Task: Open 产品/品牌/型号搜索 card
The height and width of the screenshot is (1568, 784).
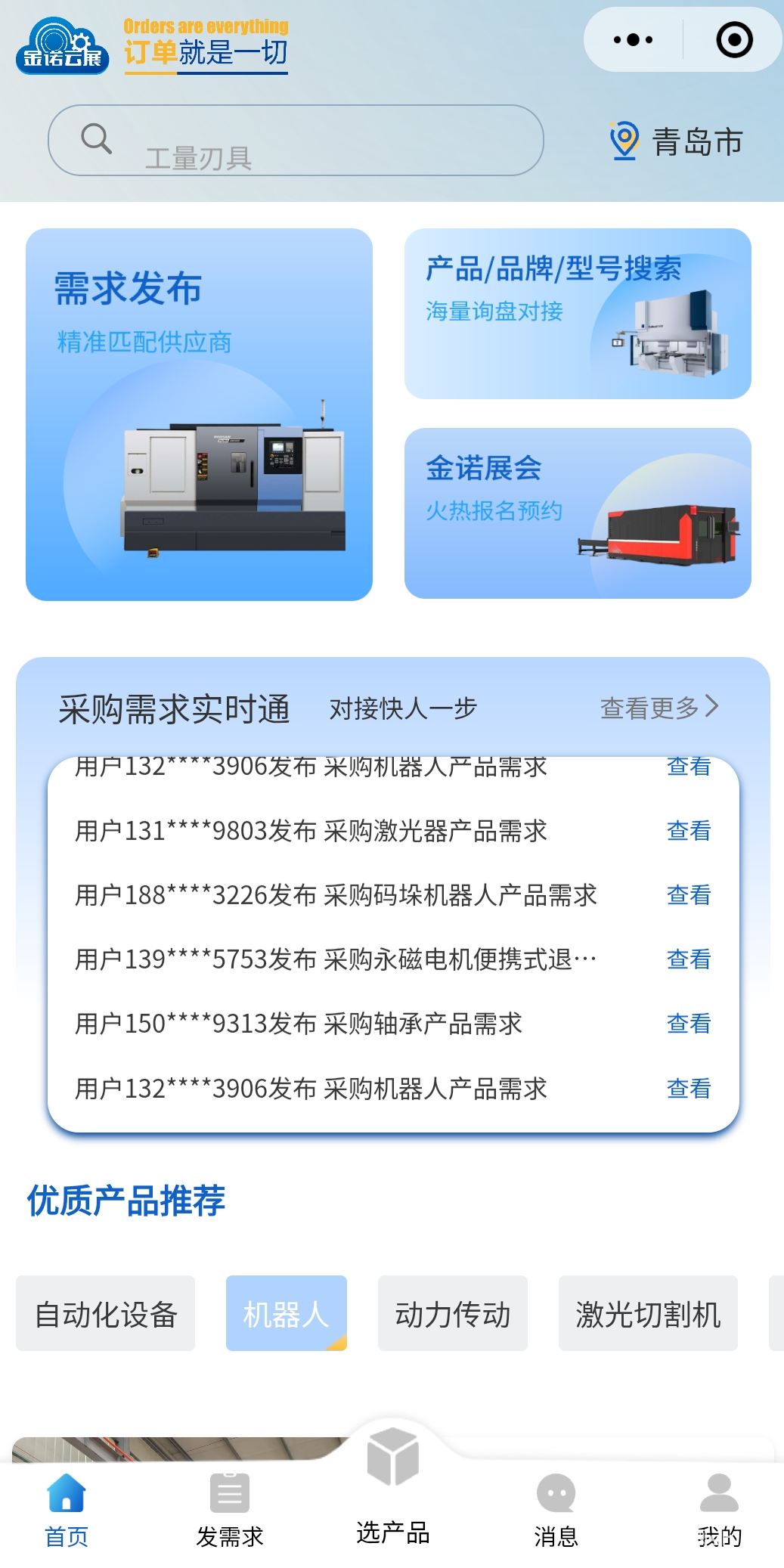Action: coord(578,314)
